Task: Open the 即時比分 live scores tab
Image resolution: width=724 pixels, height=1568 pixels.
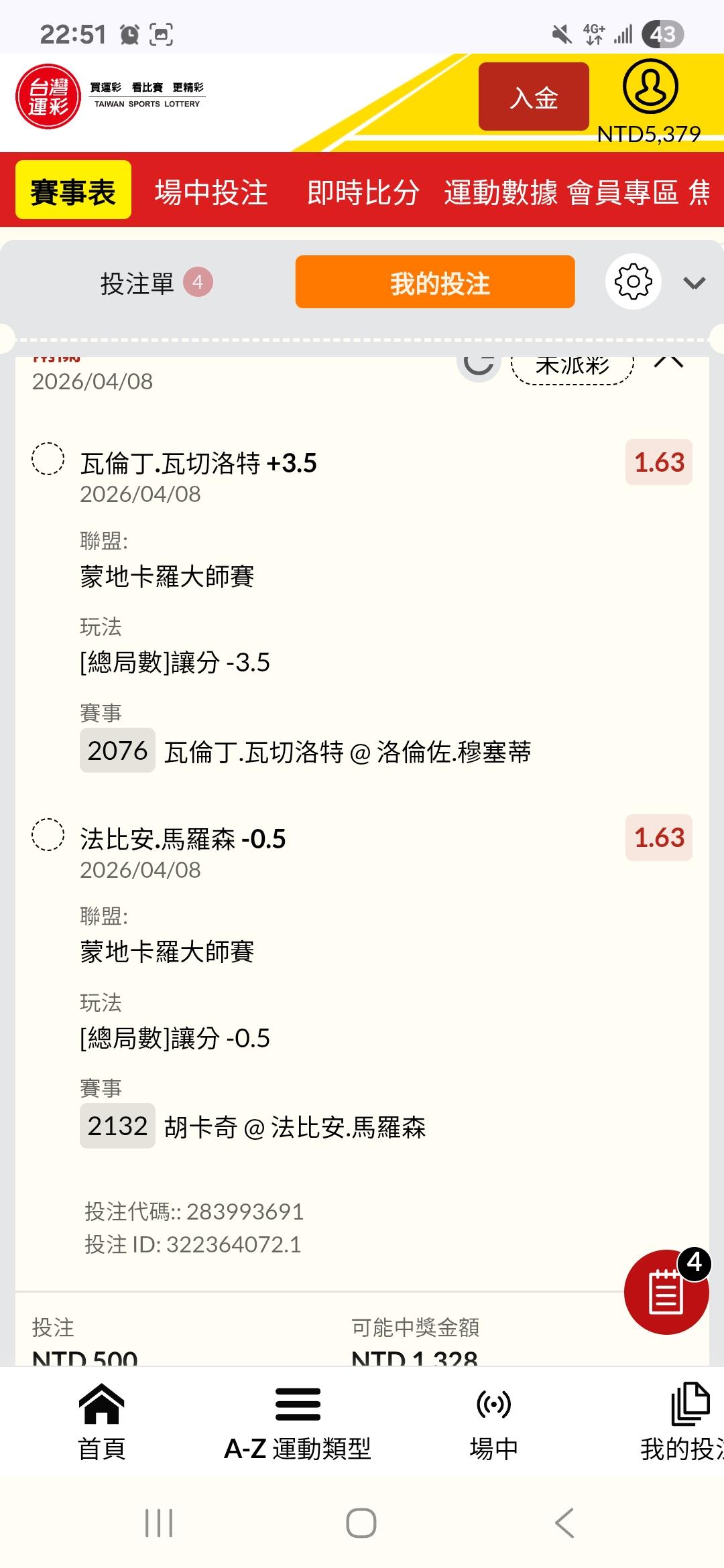Action: (x=363, y=192)
